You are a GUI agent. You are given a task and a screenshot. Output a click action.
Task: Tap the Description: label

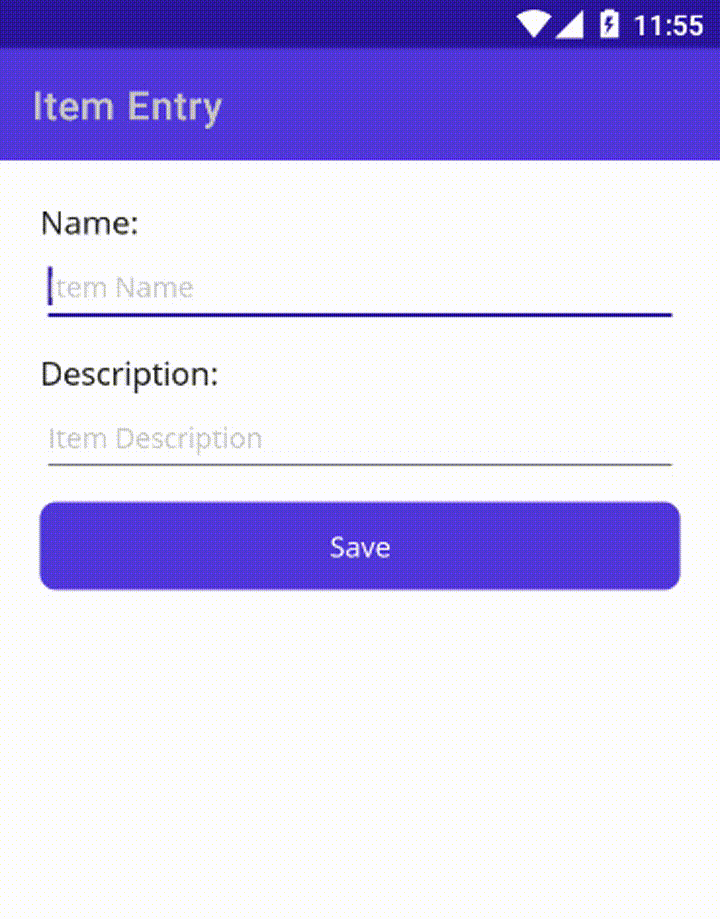(x=130, y=374)
